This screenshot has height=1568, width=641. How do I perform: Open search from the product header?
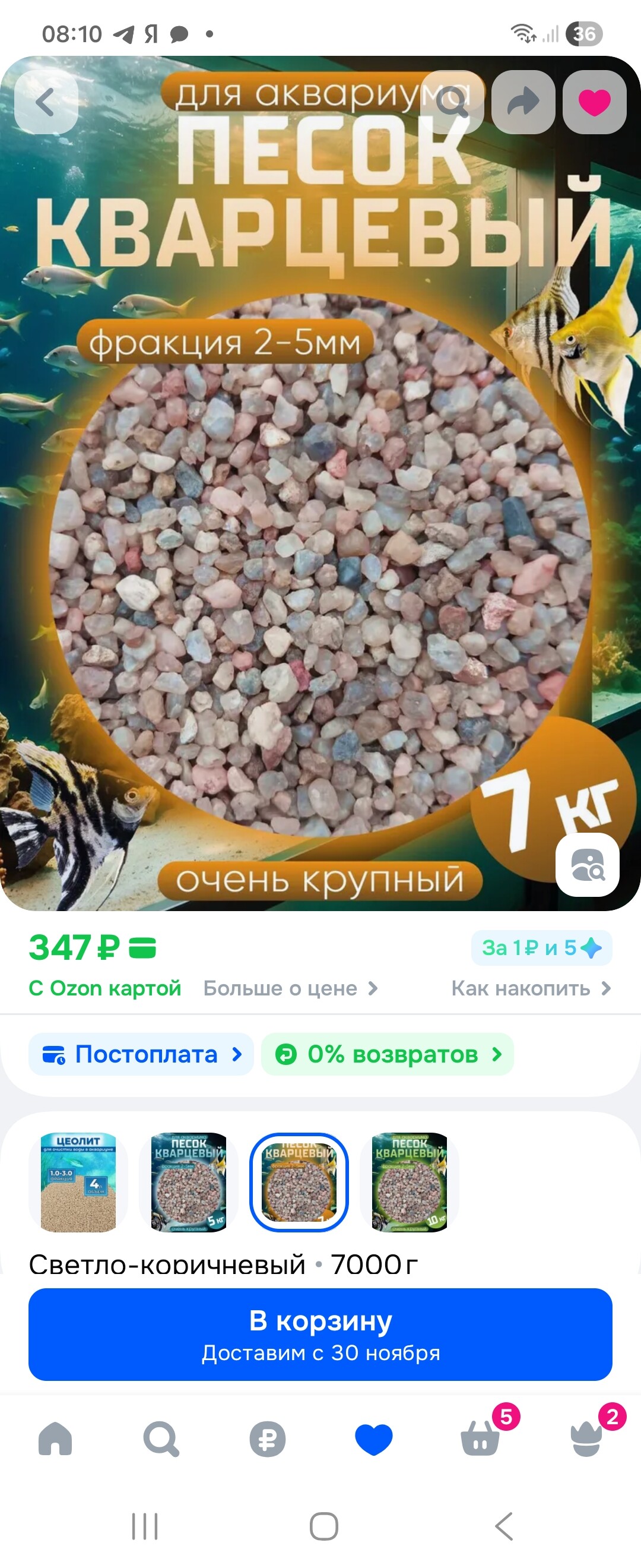click(452, 102)
